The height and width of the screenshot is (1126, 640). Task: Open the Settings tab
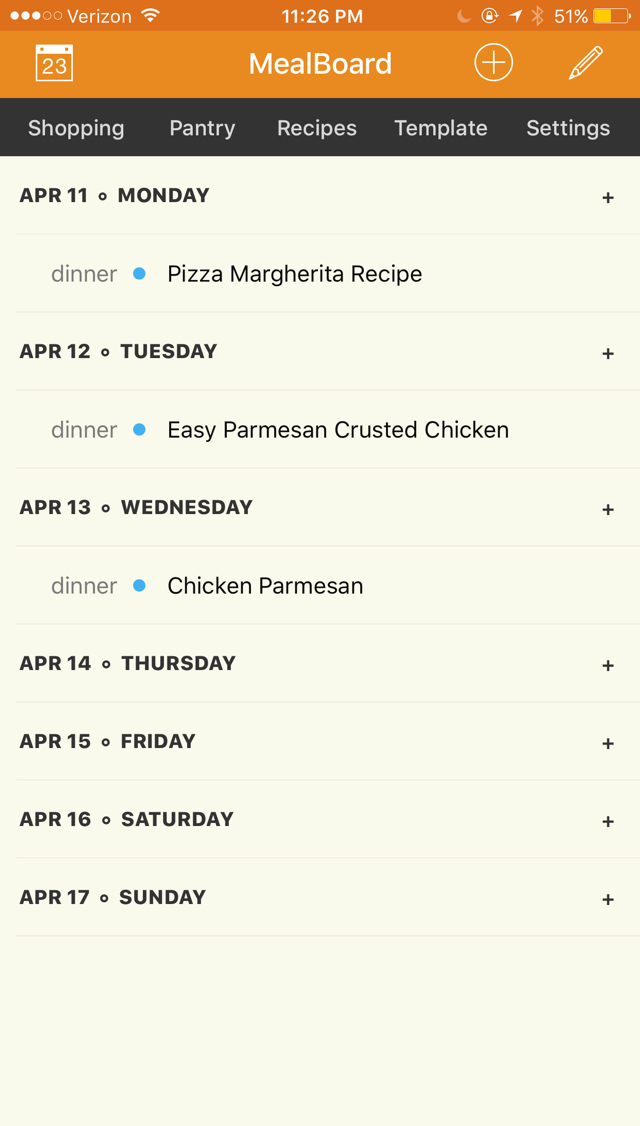(x=568, y=128)
